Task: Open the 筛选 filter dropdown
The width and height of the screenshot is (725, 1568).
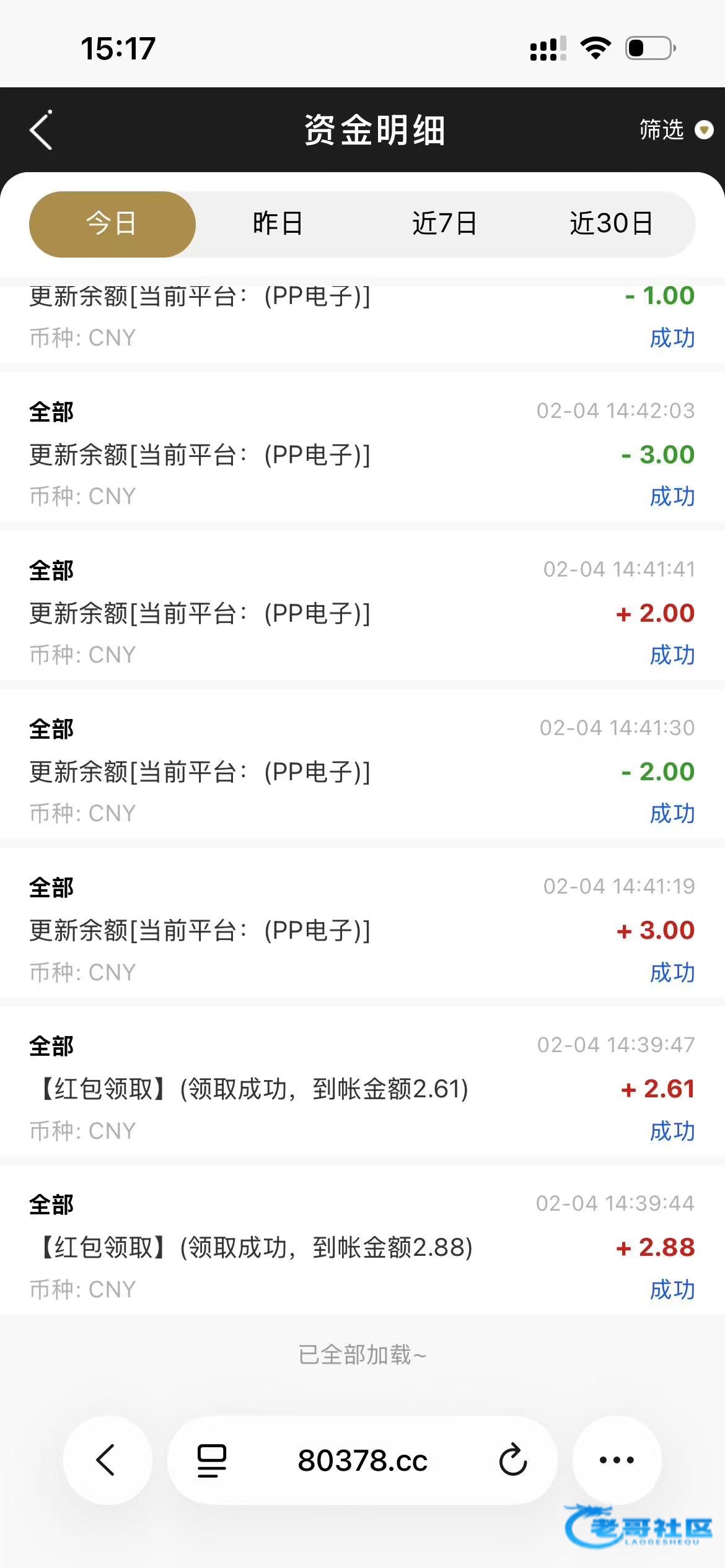Action: pos(675,130)
